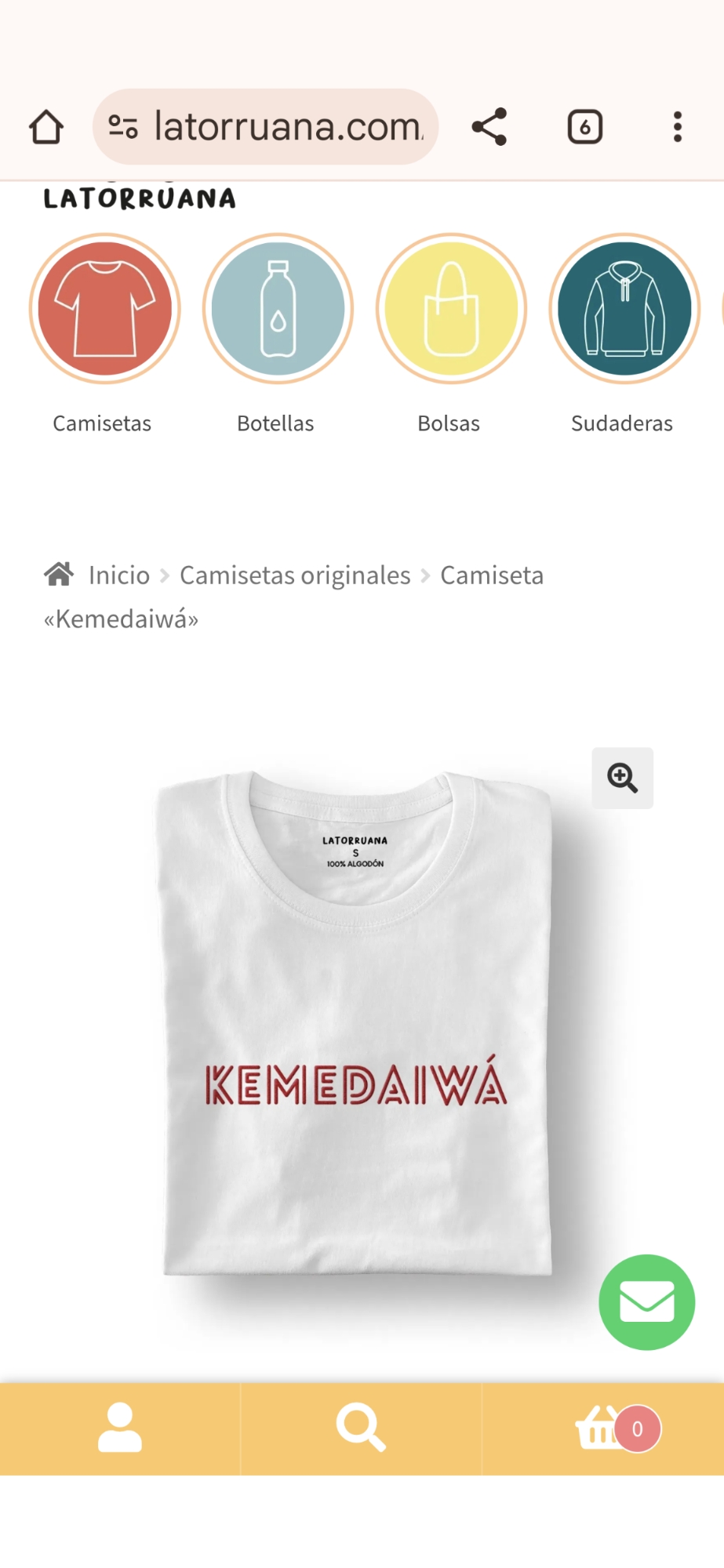
Task: Open the tab switcher showing 6 tabs
Action: [x=584, y=127]
